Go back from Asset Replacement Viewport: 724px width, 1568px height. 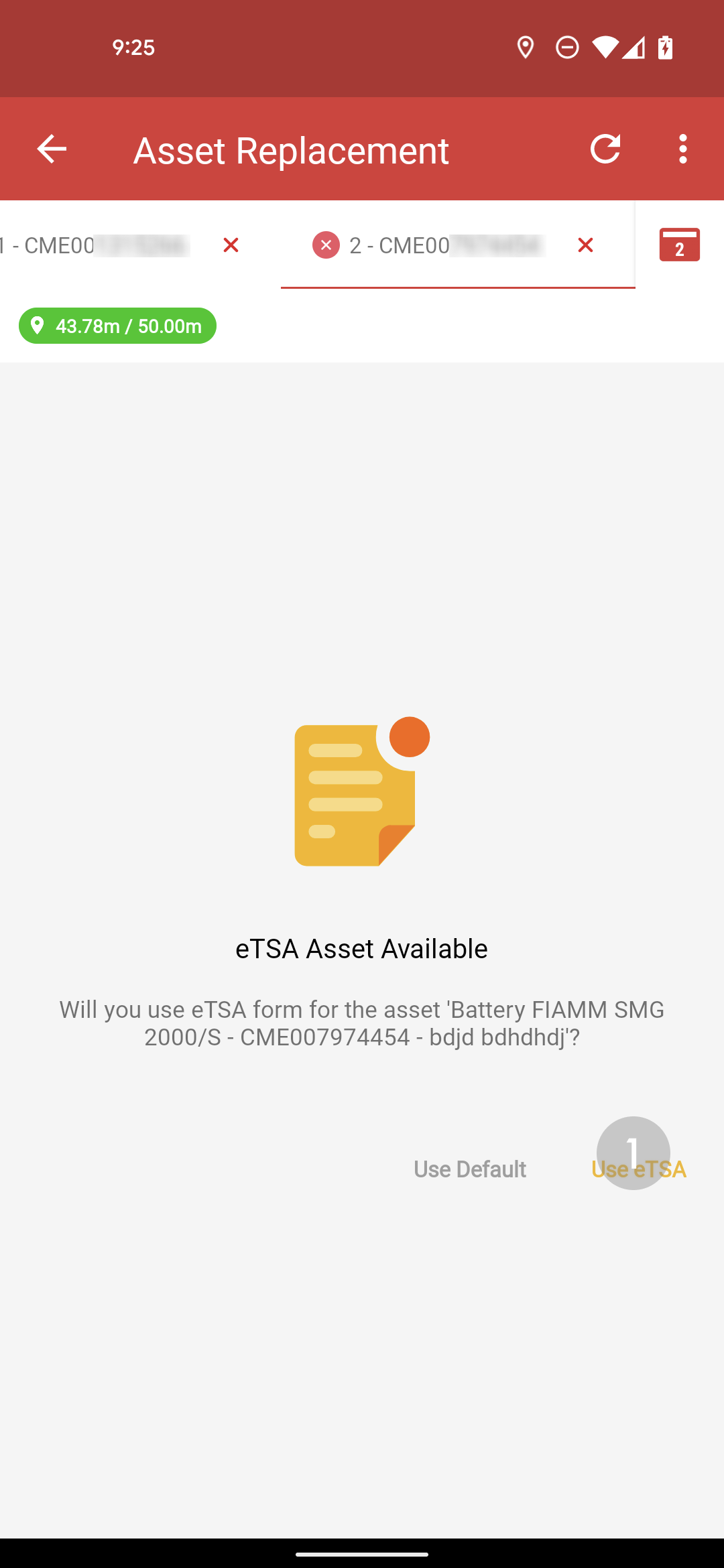(x=52, y=149)
